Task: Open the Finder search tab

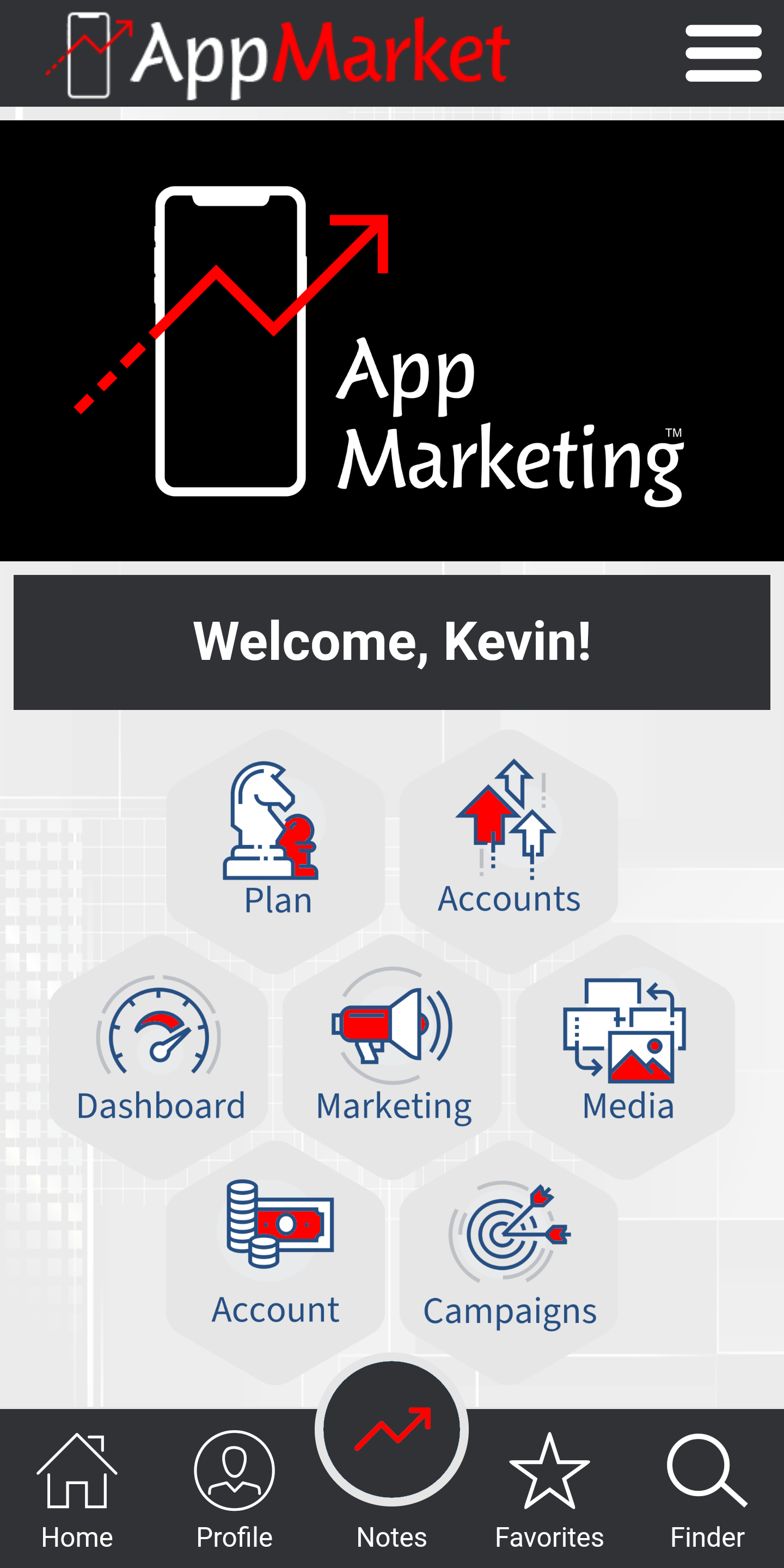Action: (x=707, y=1491)
